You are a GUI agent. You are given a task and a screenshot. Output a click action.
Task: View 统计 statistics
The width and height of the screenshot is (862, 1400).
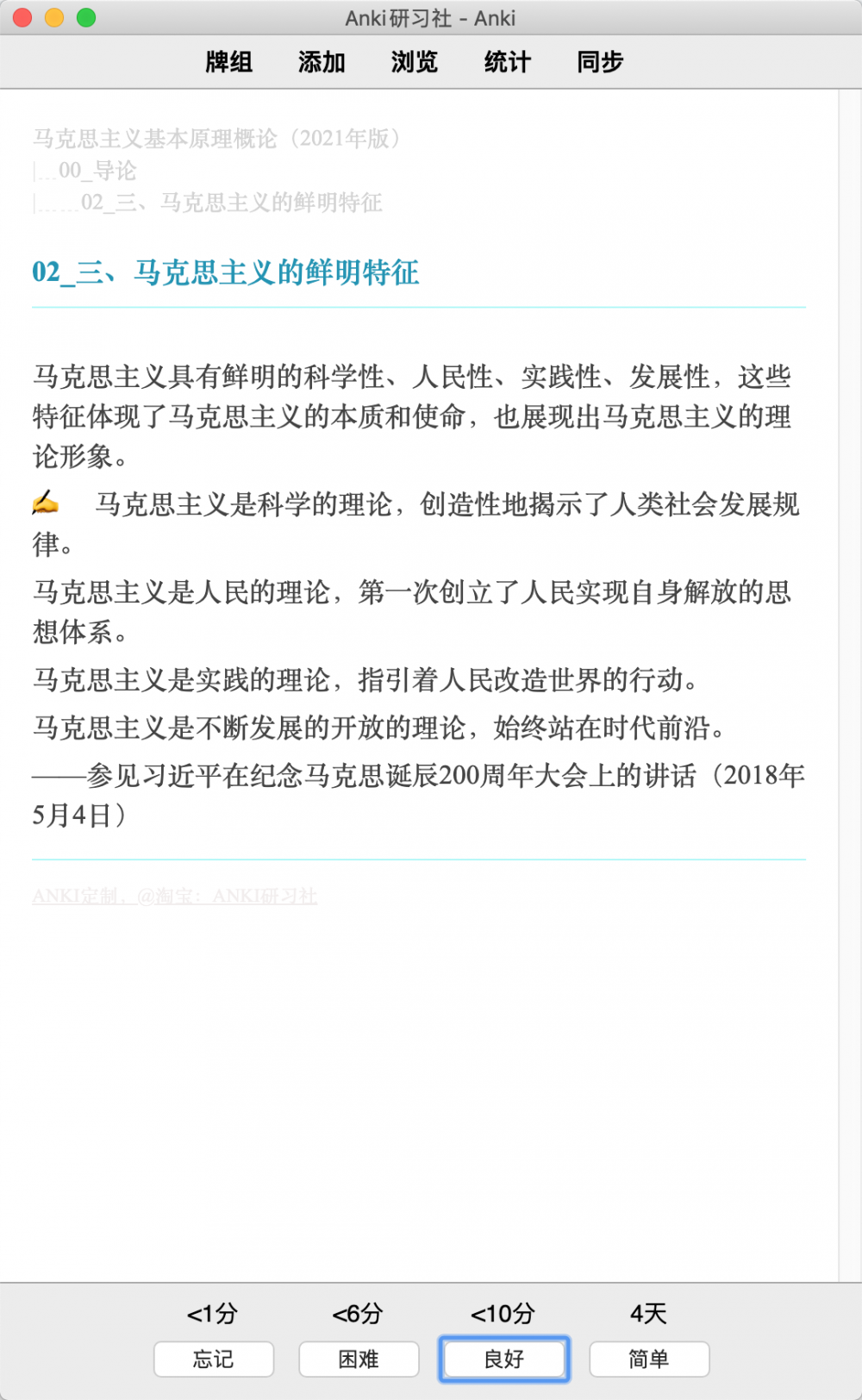(508, 62)
